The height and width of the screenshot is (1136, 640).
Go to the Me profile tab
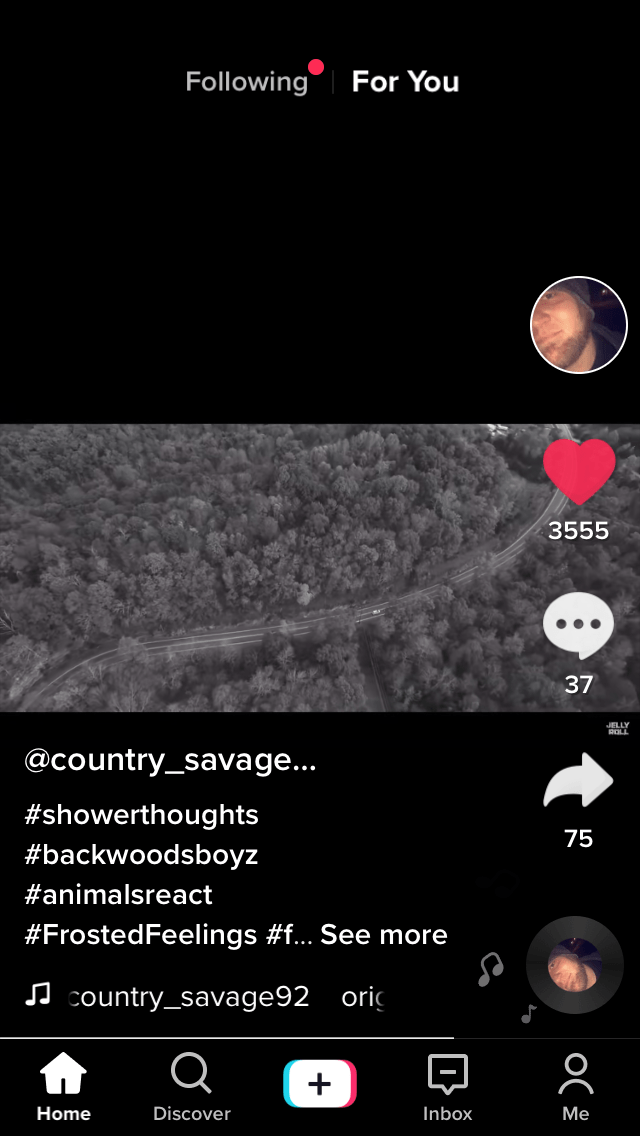tap(575, 1088)
